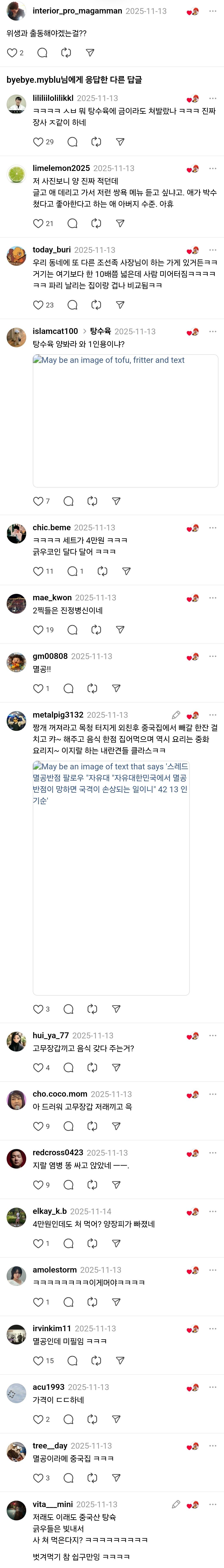Open overflow menu on vita___mini's reply
Screen dimensions: 224x1568
(212, 1504)
